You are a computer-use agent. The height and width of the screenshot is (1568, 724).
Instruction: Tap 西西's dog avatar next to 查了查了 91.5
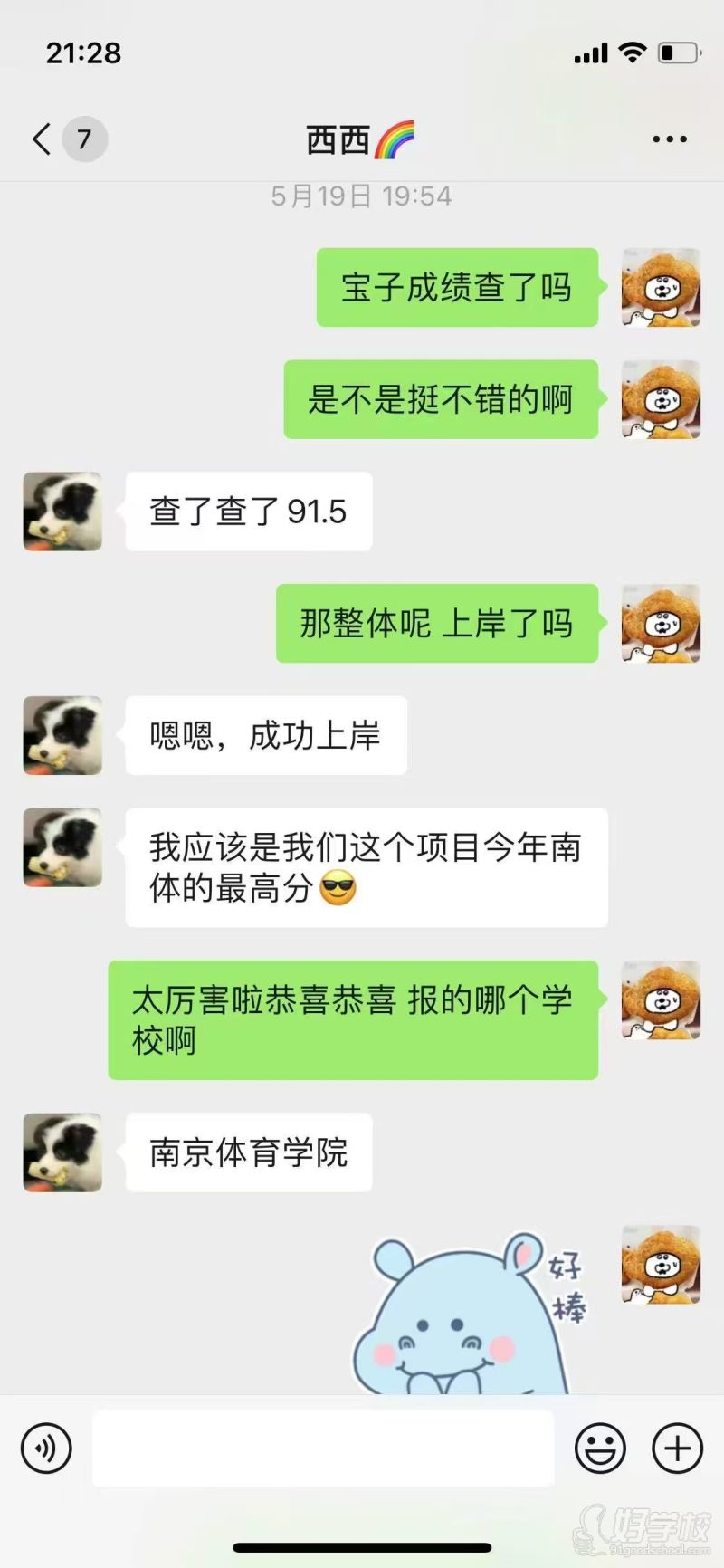[x=61, y=512]
